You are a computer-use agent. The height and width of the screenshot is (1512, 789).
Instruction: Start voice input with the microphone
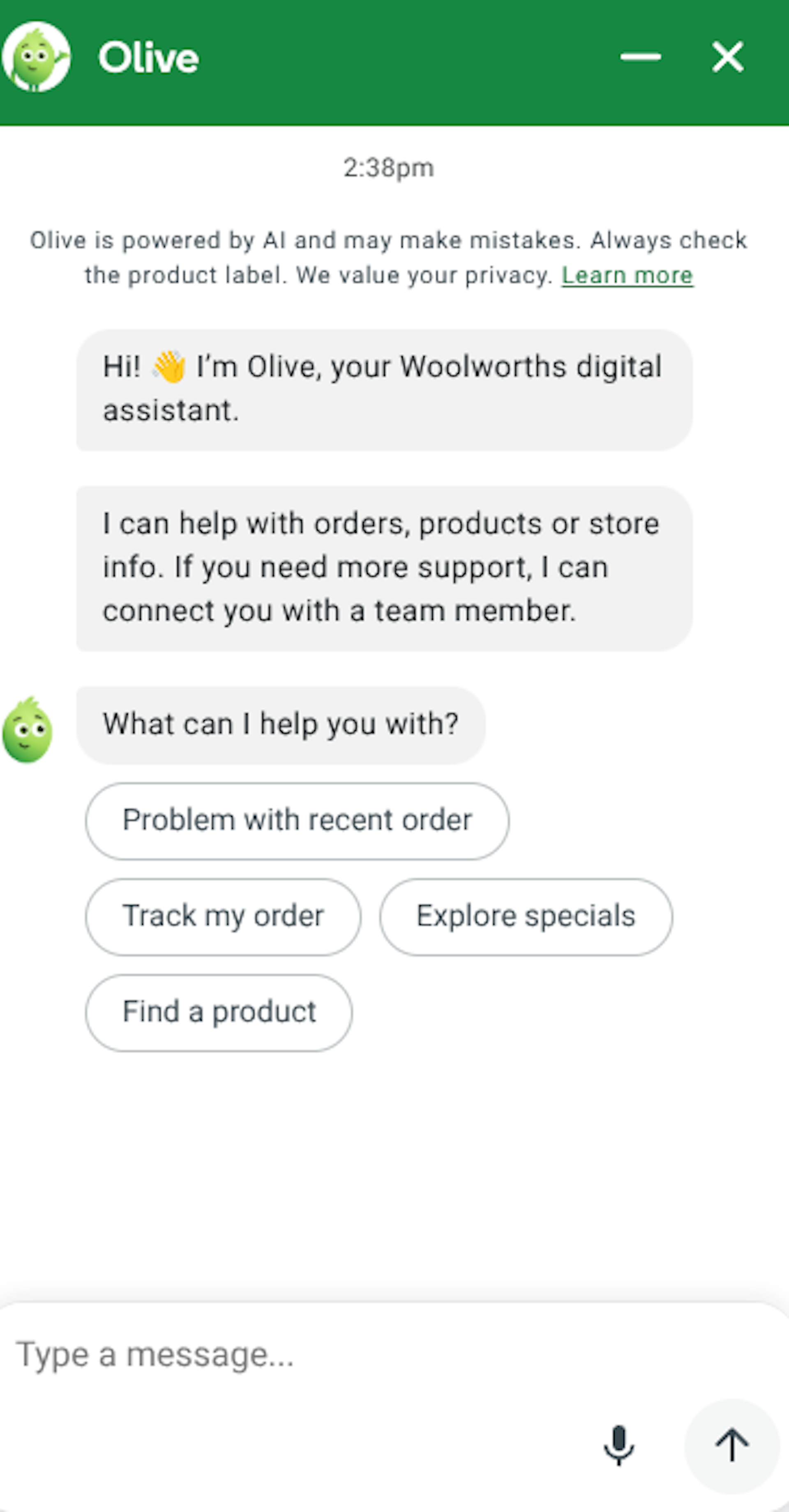619,1445
